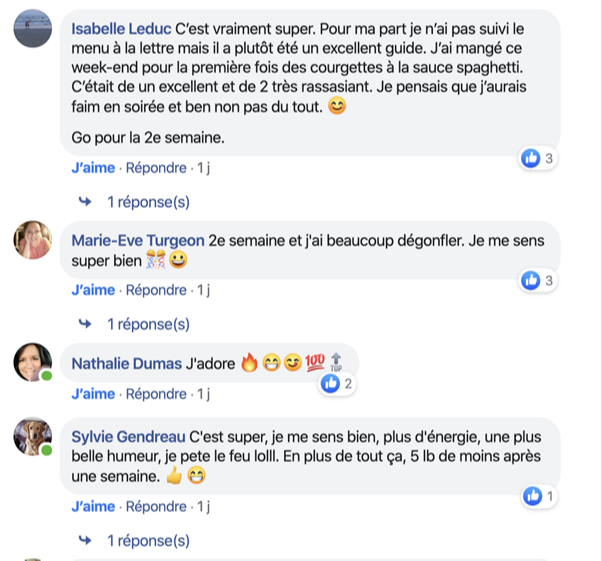Like Nathalie Dumas's comment with J'aime
Screen dimensions: 602x561
93,394
